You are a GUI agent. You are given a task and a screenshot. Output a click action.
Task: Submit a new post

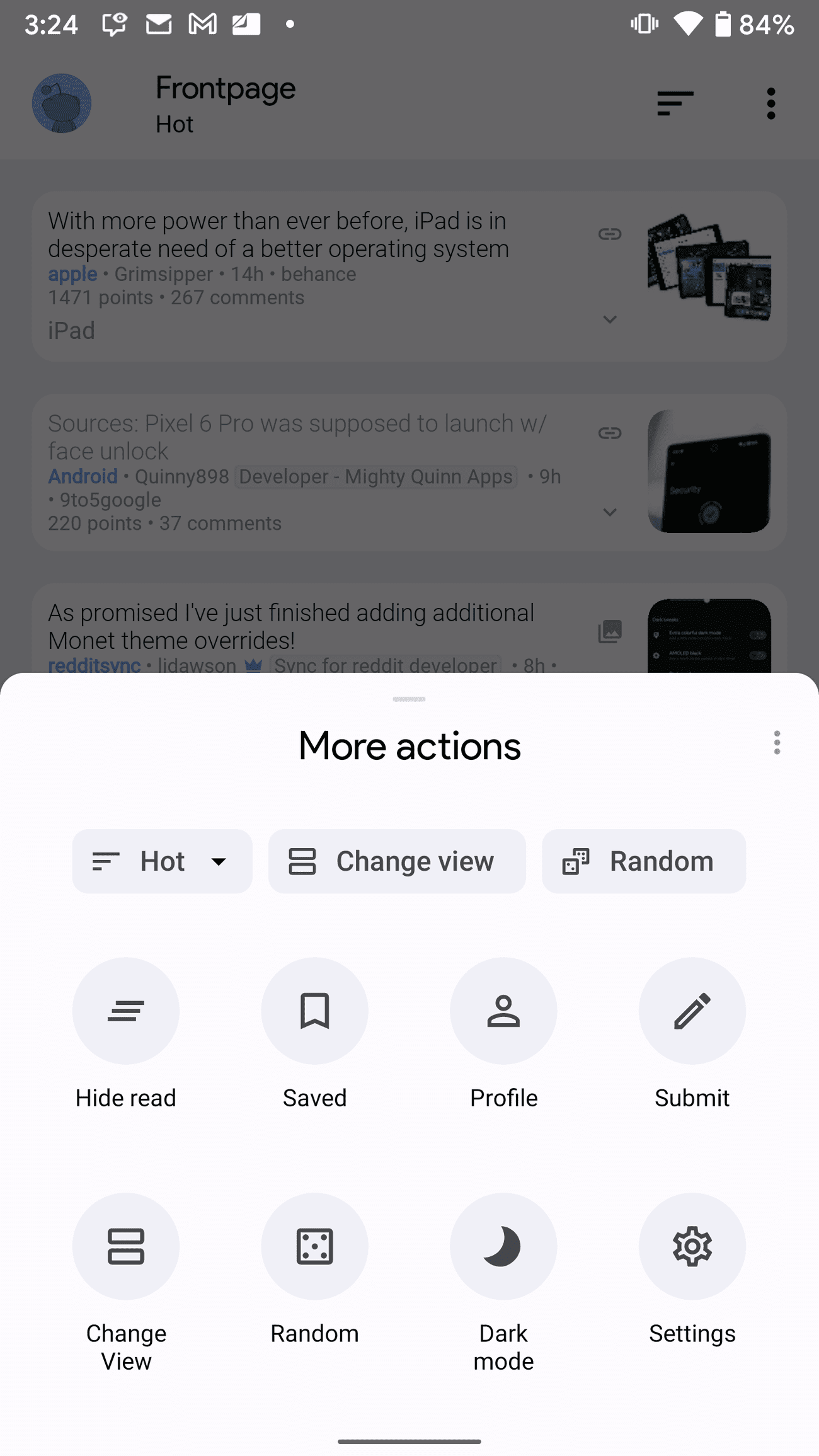click(692, 1011)
